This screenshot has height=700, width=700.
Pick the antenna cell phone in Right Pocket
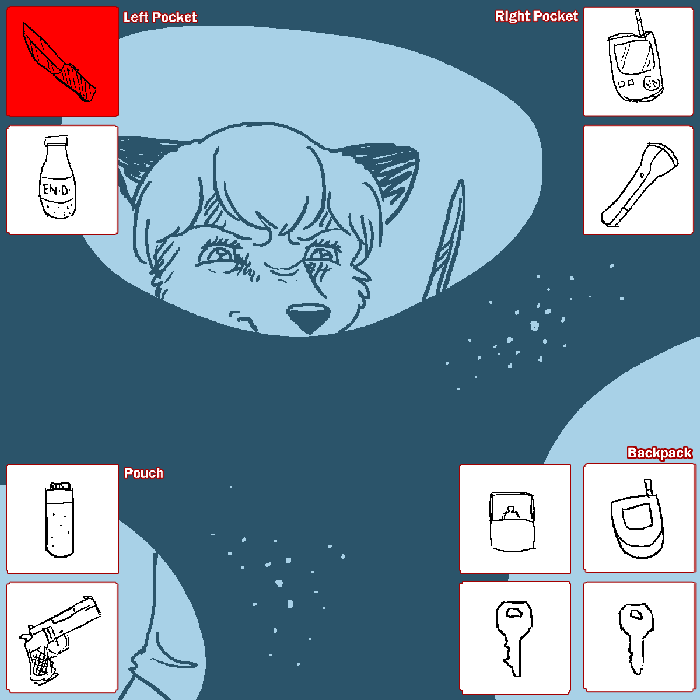[637, 62]
